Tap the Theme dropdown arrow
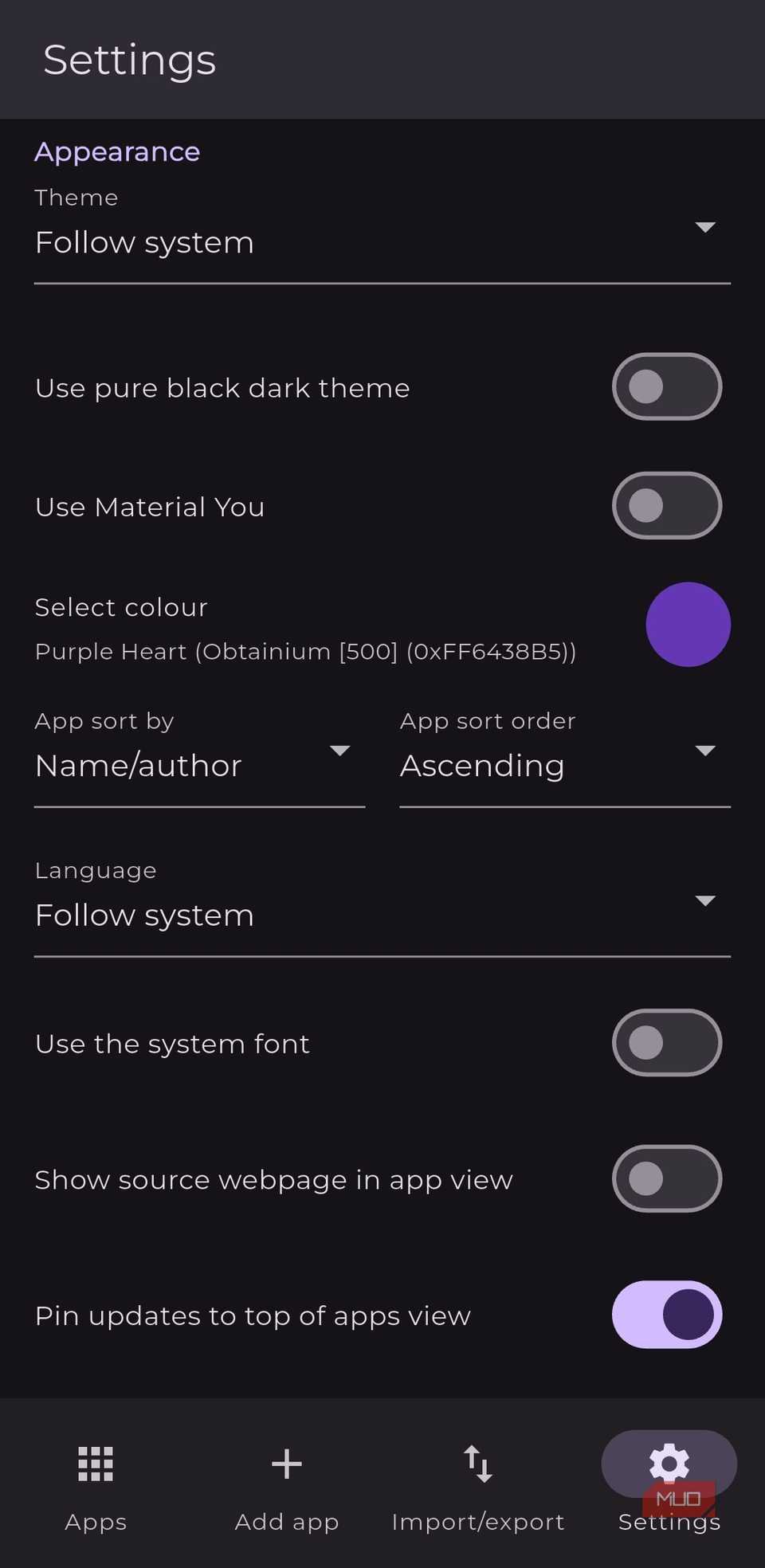Image resolution: width=765 pixels, height=1568 pixels. 706,228
